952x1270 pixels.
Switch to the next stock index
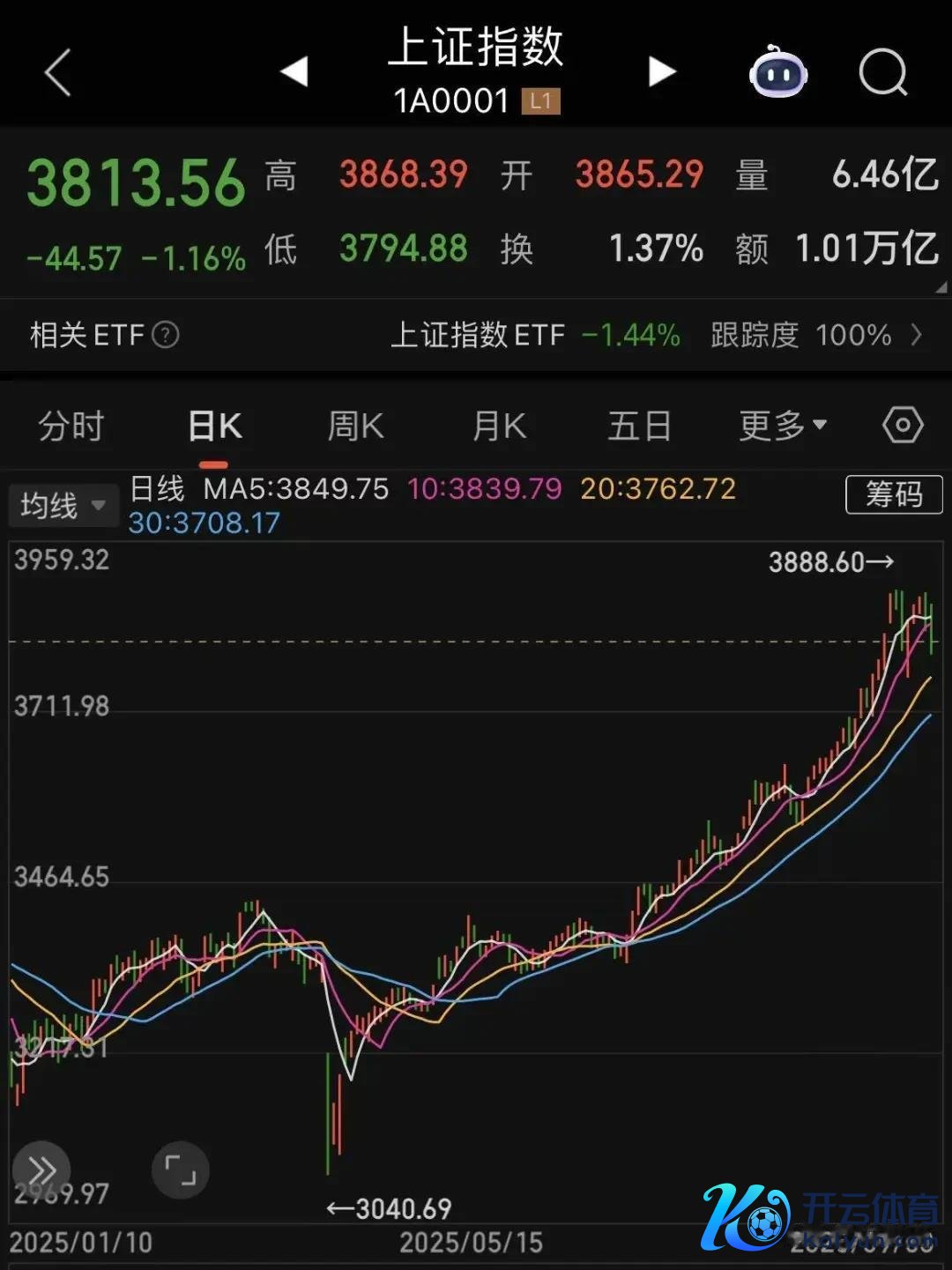(x=661, y=71)
